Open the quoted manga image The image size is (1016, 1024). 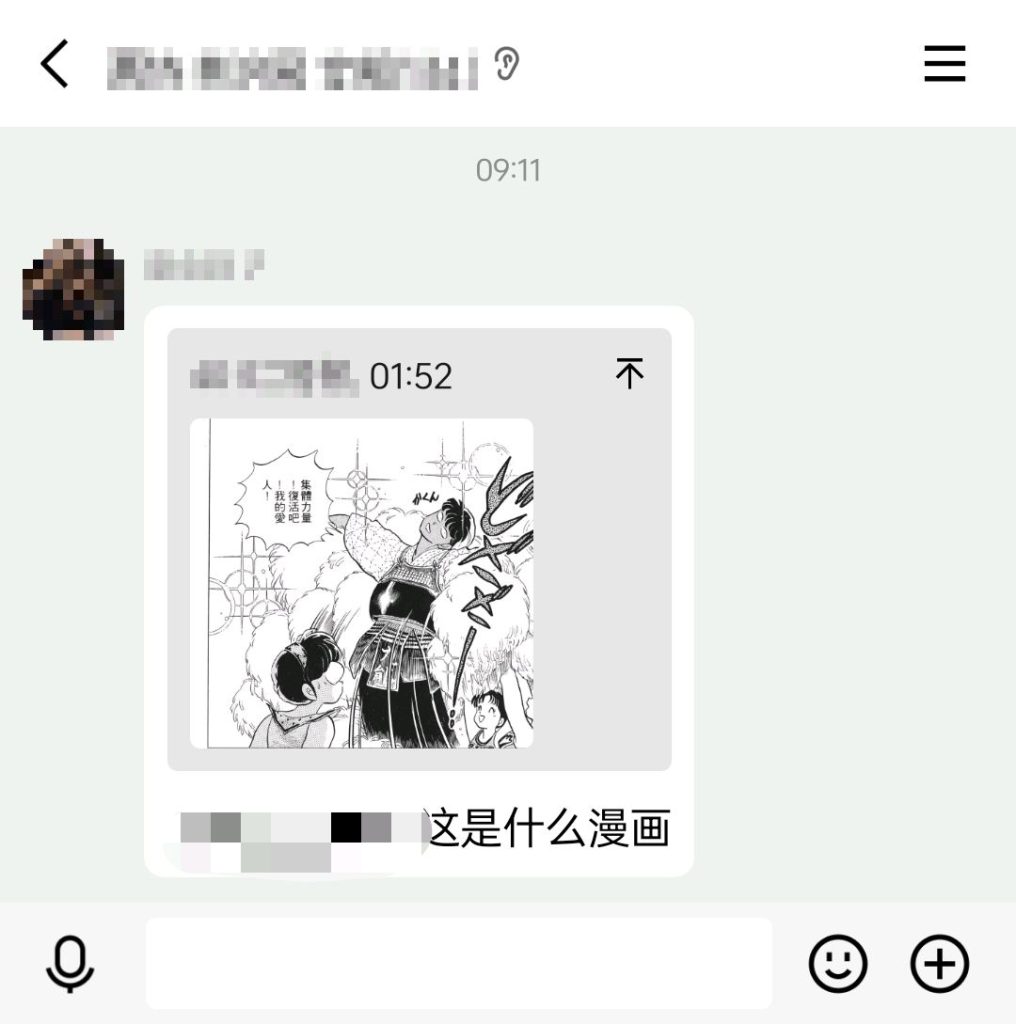coord(362,583)
